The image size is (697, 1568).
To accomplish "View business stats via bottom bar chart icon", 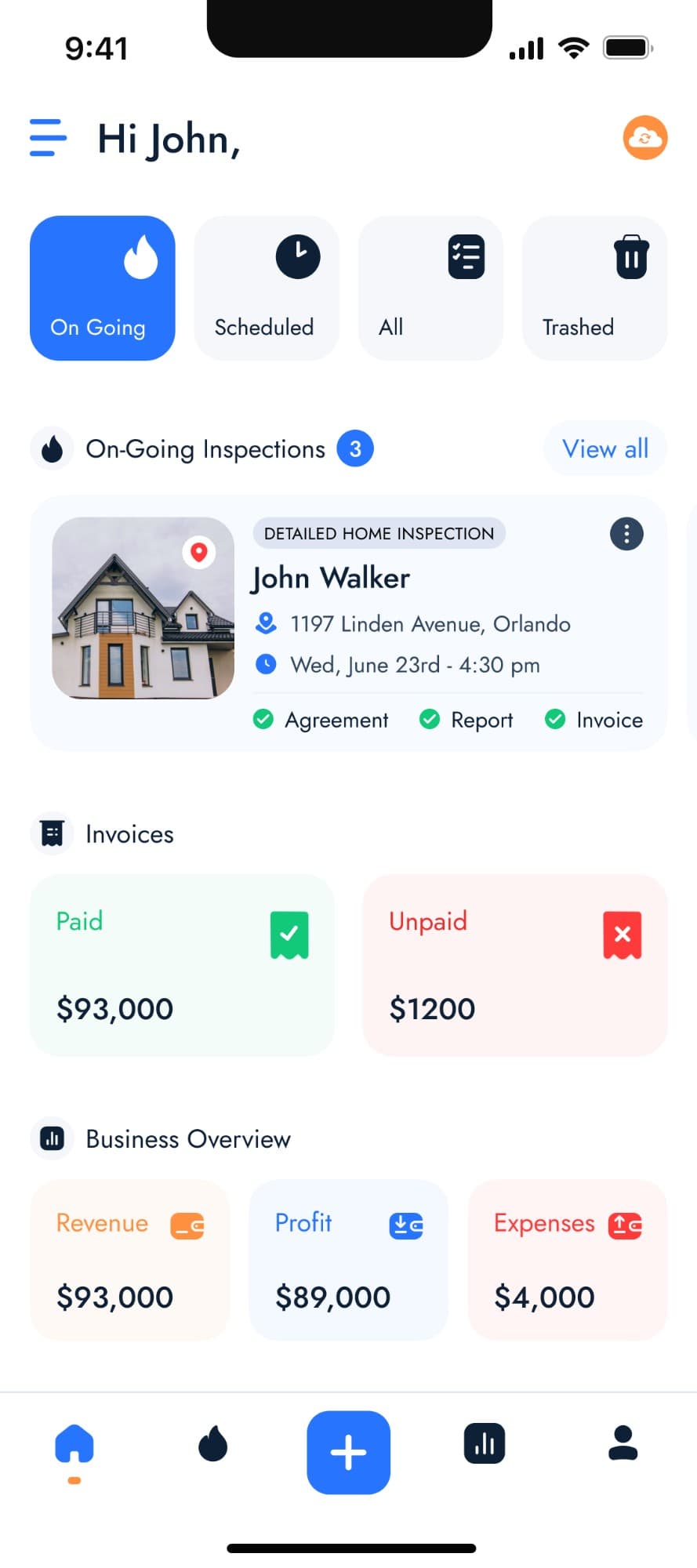I will 484,1443.
